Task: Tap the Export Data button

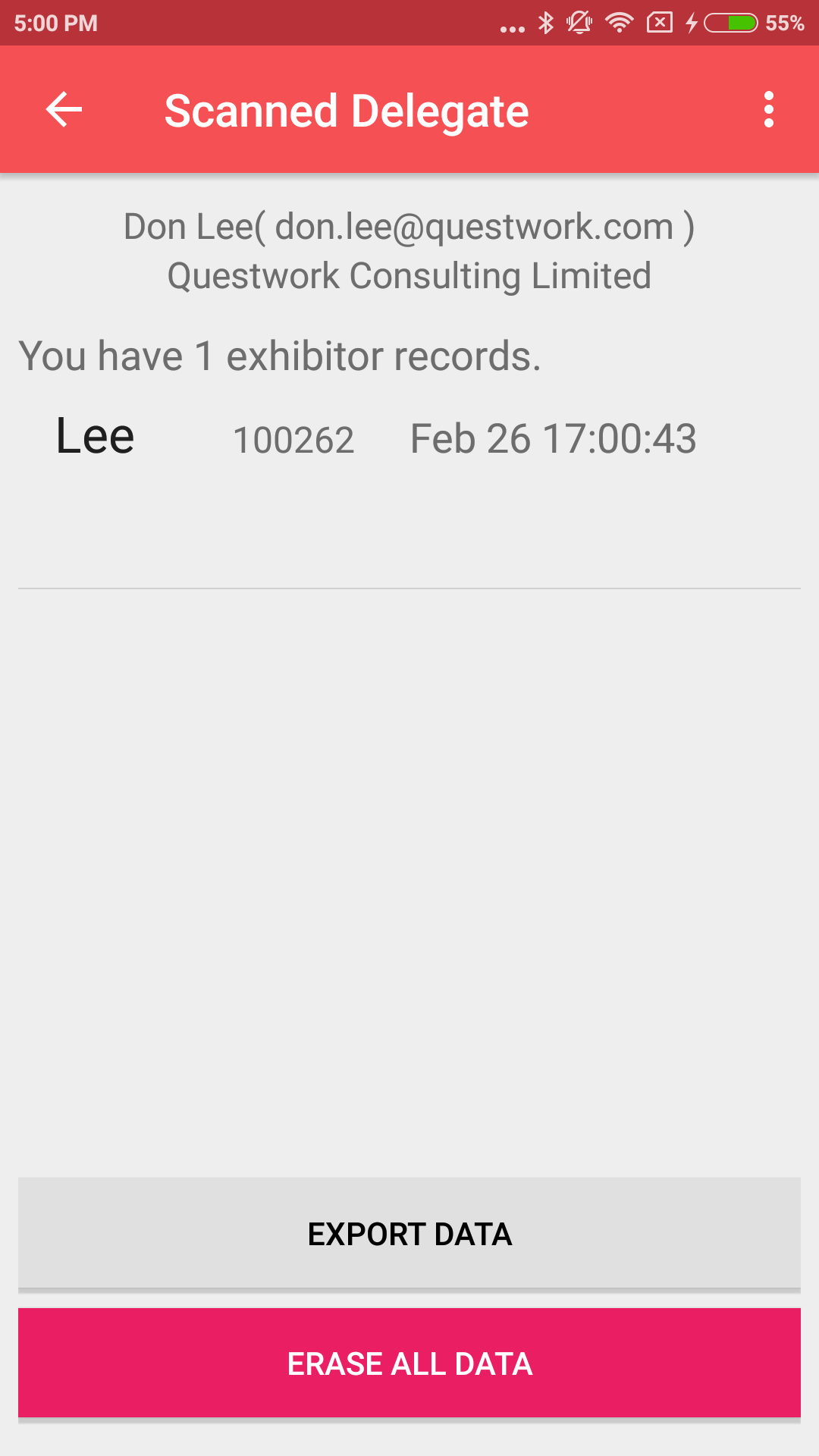Action: [409, 1234]
